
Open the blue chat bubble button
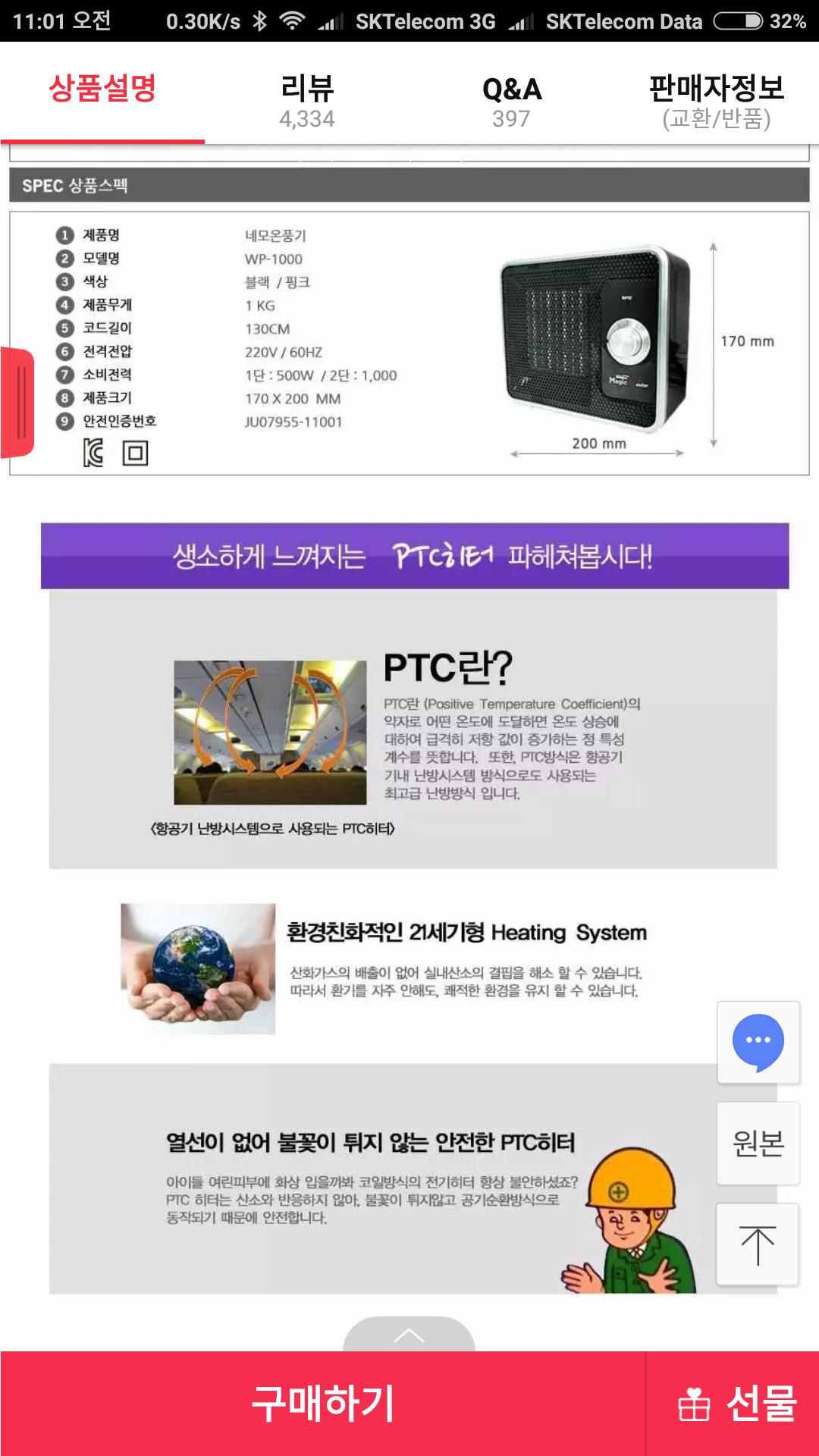[758, 1042]
